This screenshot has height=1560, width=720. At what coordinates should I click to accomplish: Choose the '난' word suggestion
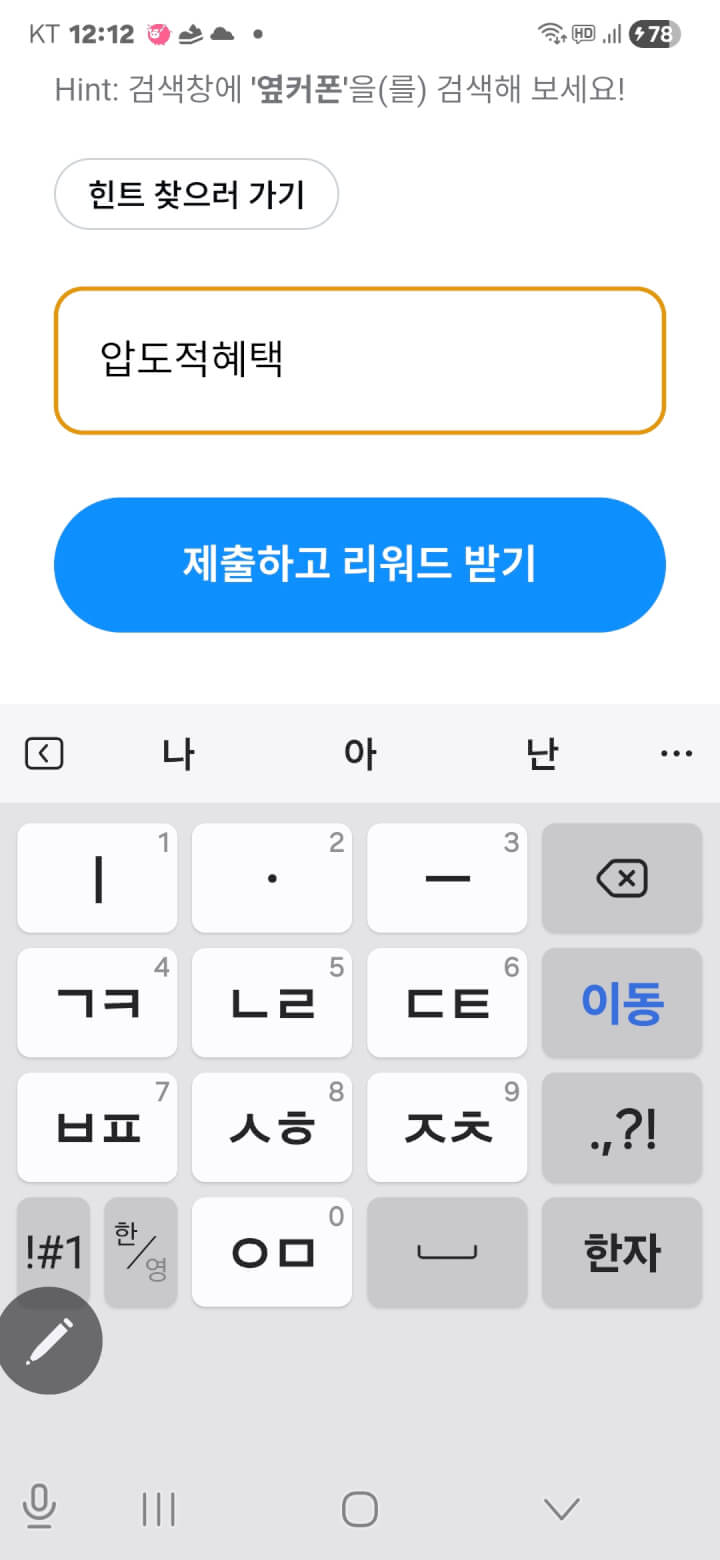540,754
